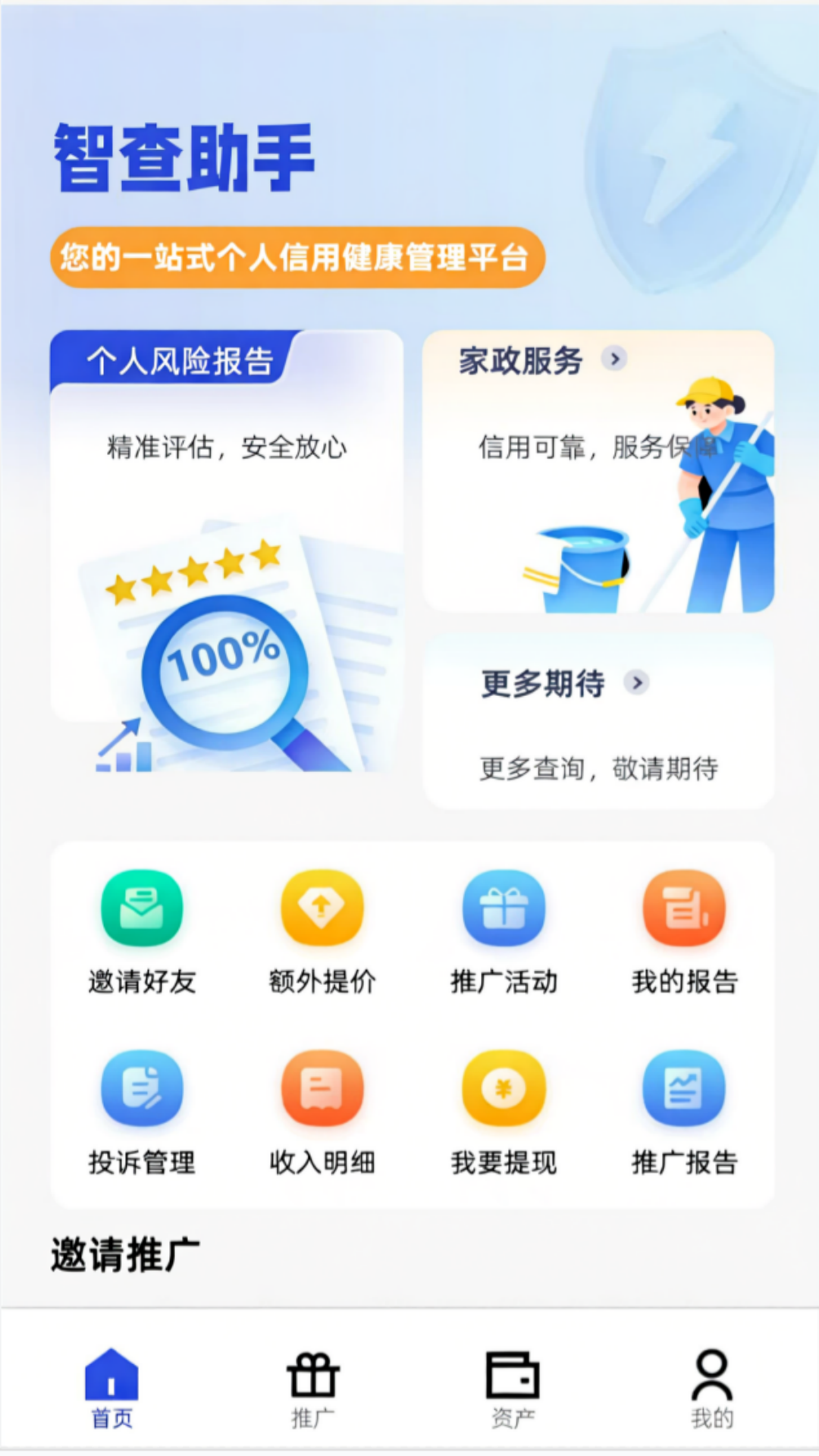Screen dimensions: 819x1456
Task: Switch to the 资产 tab
Action: (512, 1395)
